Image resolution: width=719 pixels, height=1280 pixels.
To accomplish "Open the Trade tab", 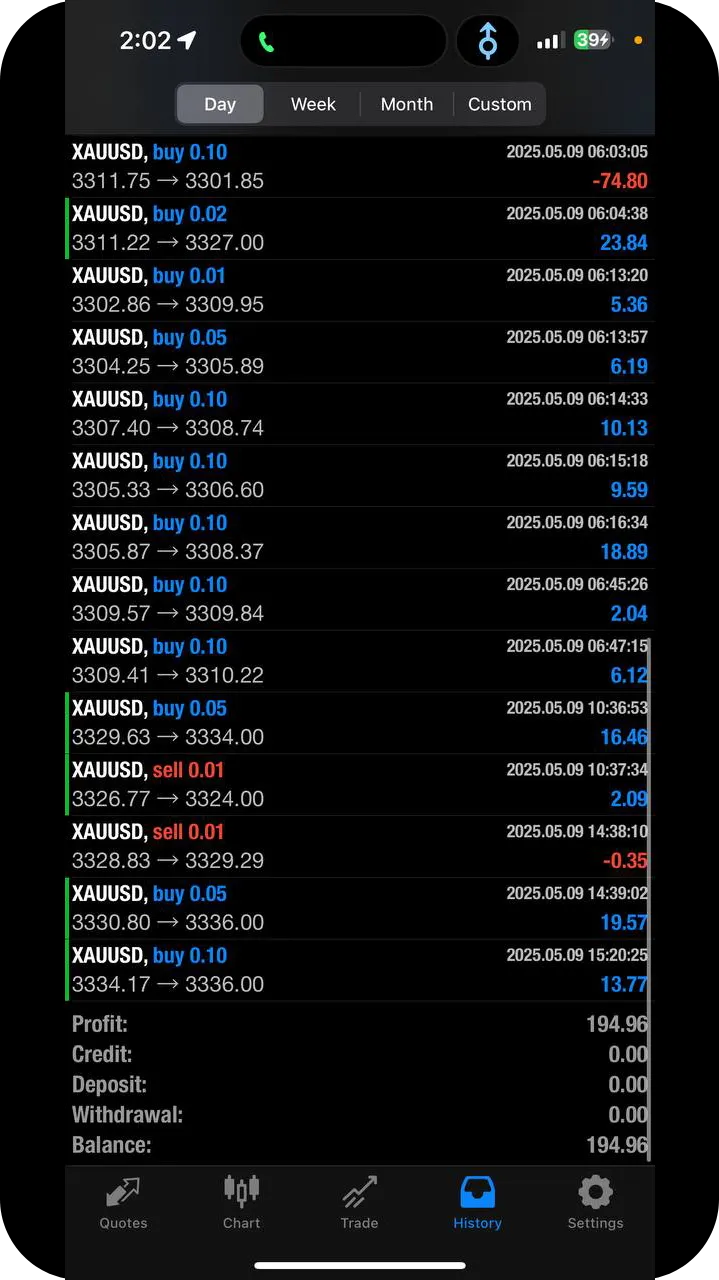I will click(x=360, y=1203).
